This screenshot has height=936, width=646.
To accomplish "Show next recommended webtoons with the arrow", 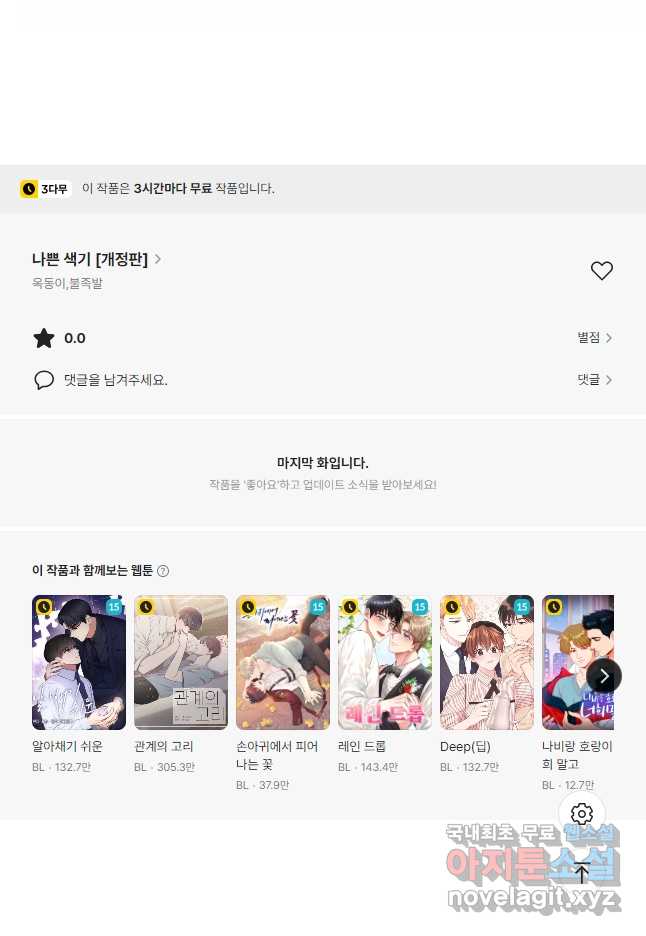I will click(x=603, y=676).
